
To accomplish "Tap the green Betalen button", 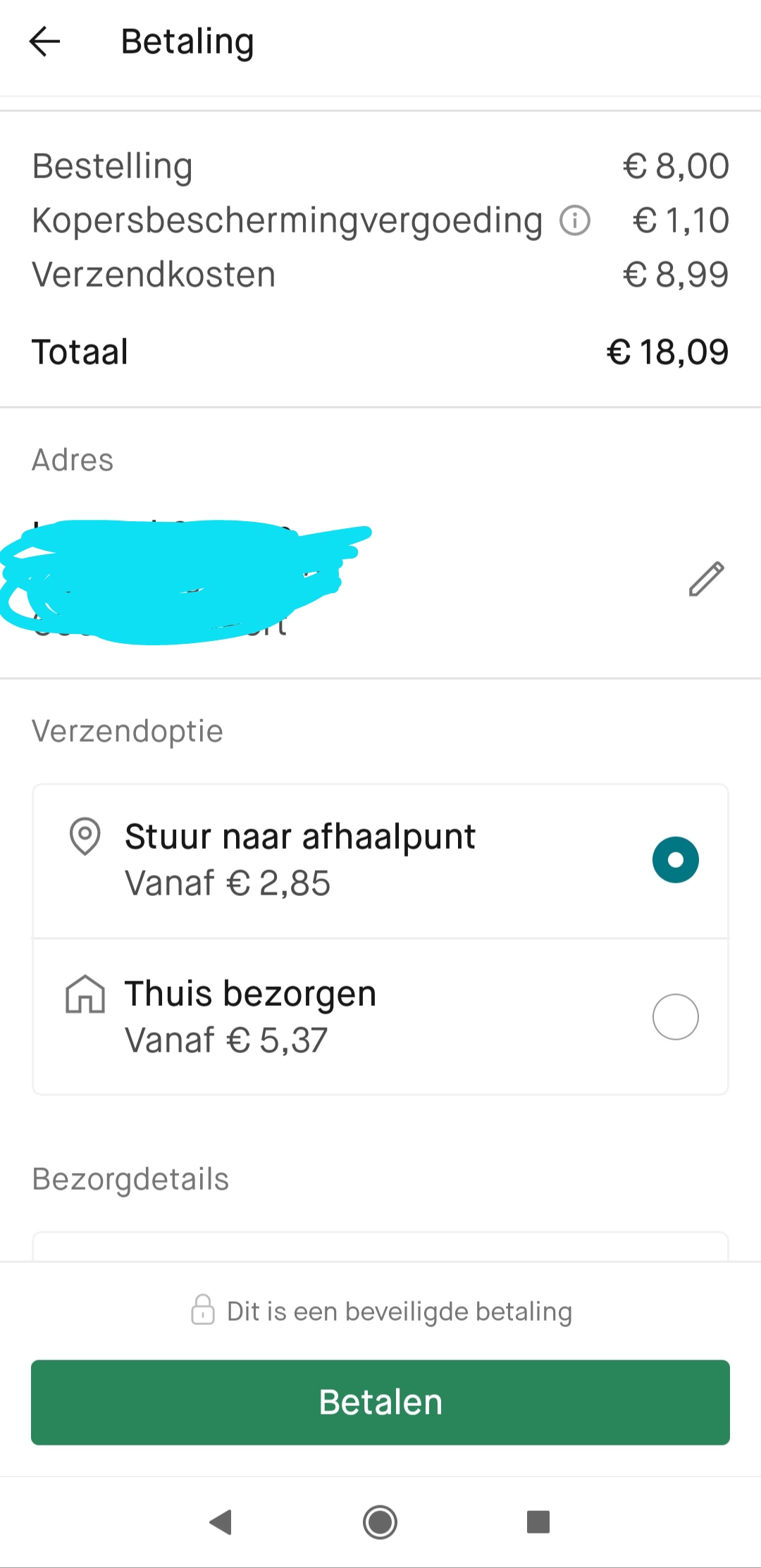I will point(380,1402).
